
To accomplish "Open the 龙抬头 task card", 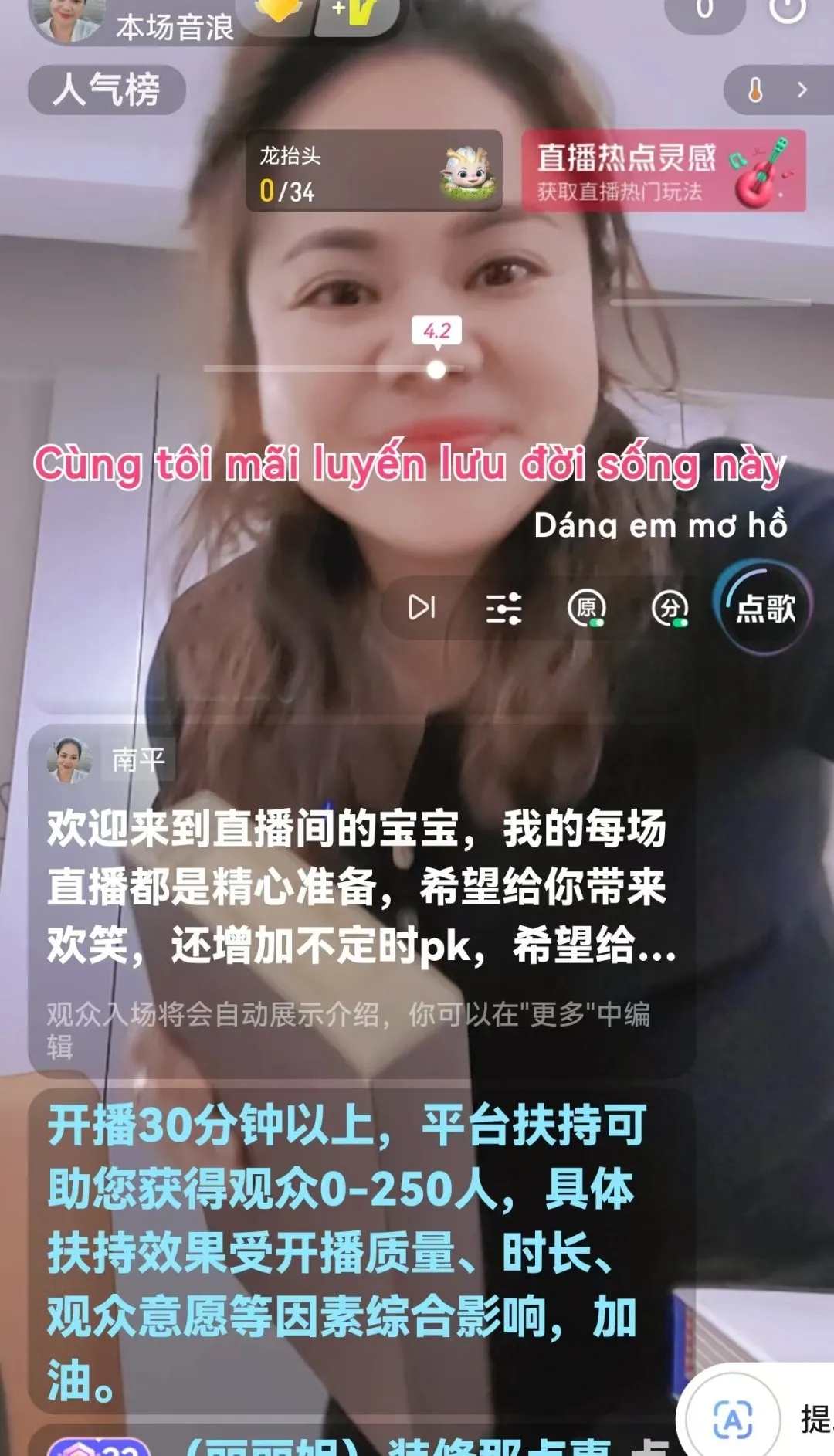I will 374,171.
